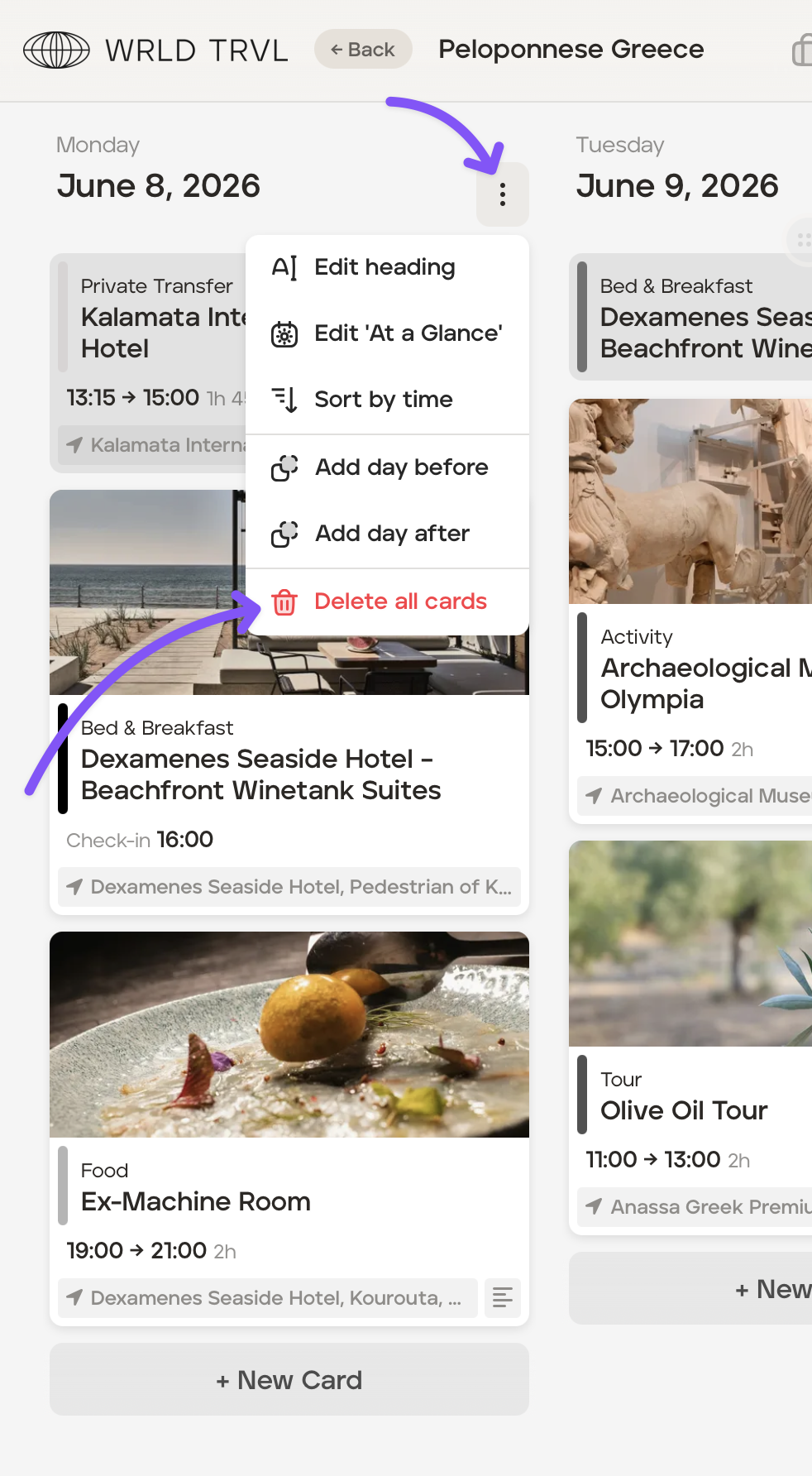The height and width of the screenshot is (1476, 812).
Task: Delete all cards for this day
Action: coord(400,601)
